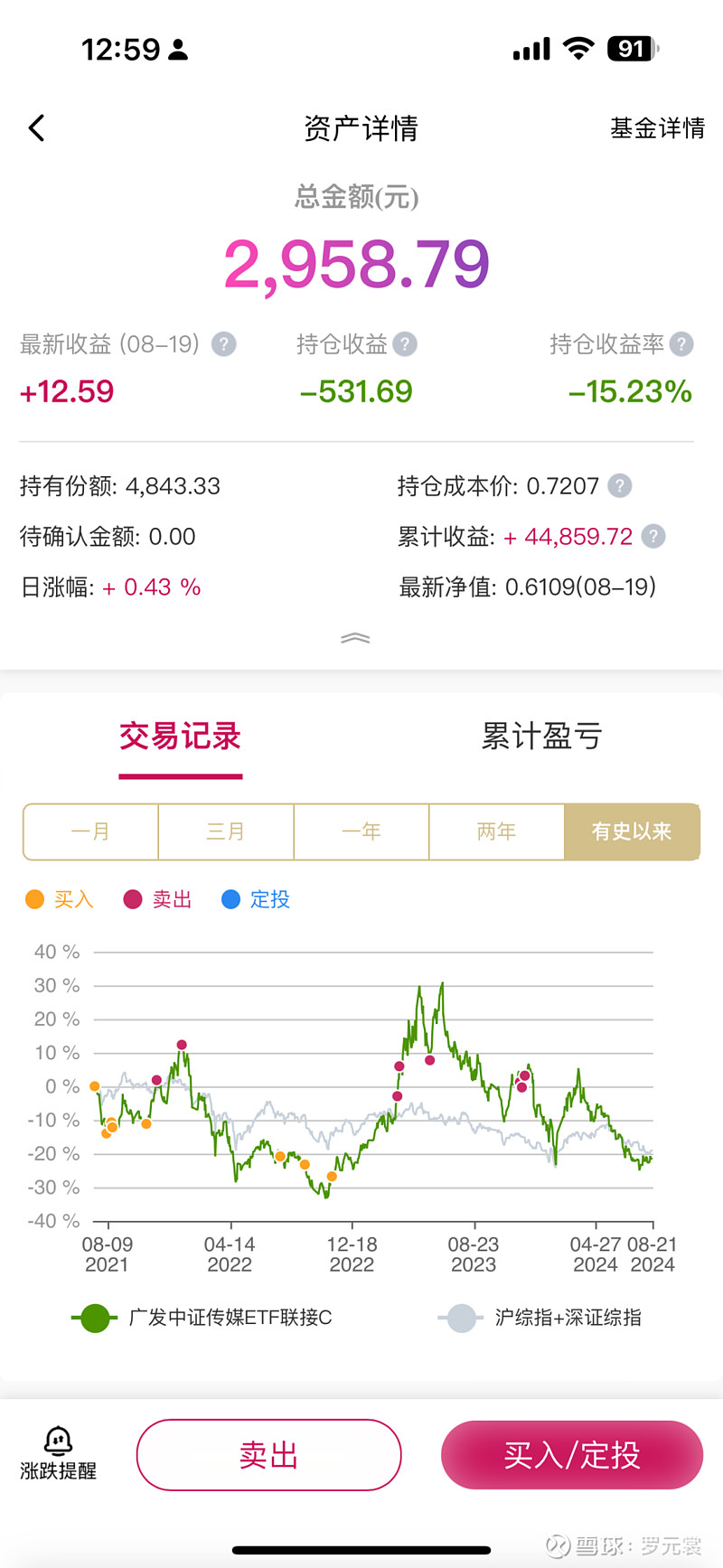Open 涨跌提醒 price alert

58,1454
